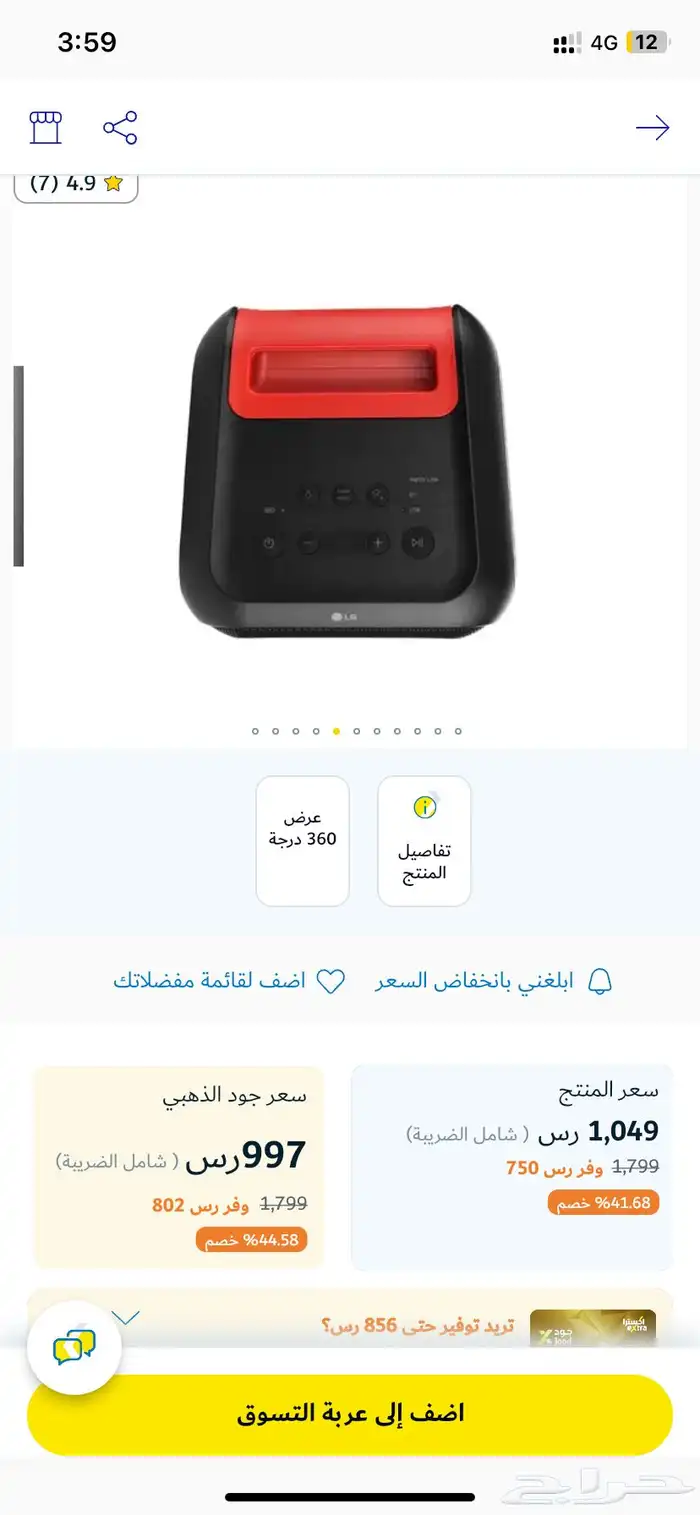Tap اضف إلى عربة التسوق
This screenshot has height=1515, width=700.
coord(350,1414)
